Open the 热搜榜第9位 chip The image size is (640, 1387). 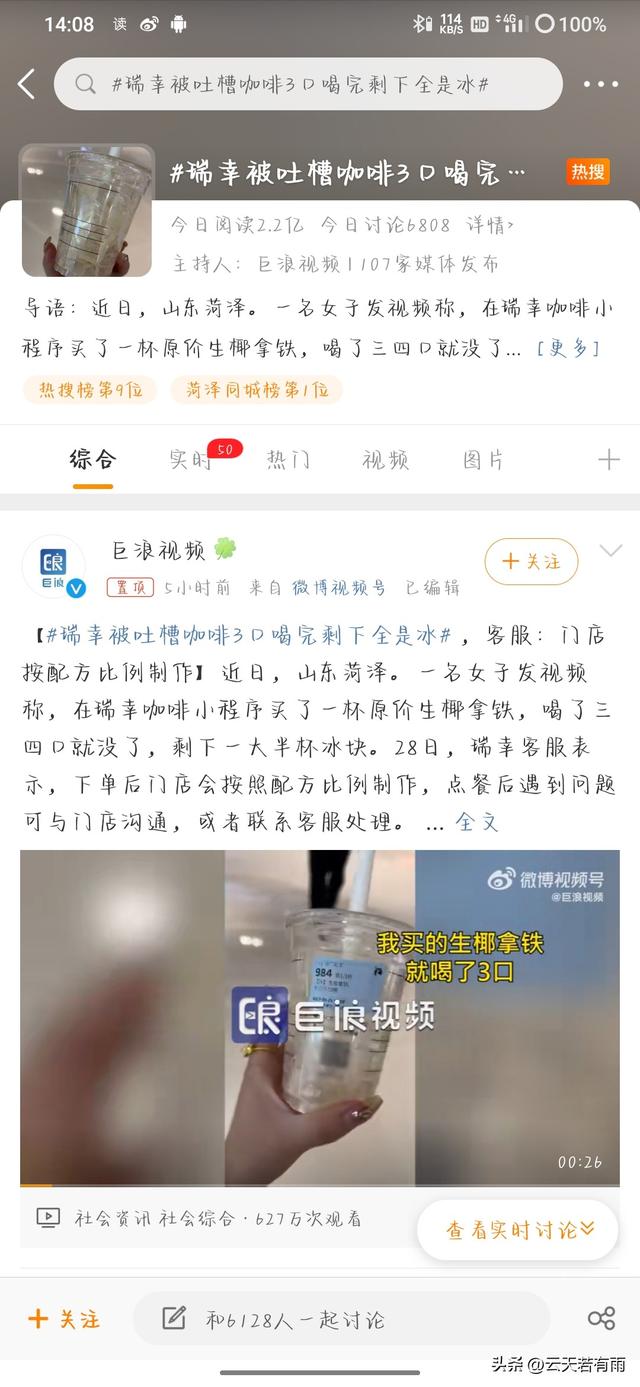(x=90, y=390)
